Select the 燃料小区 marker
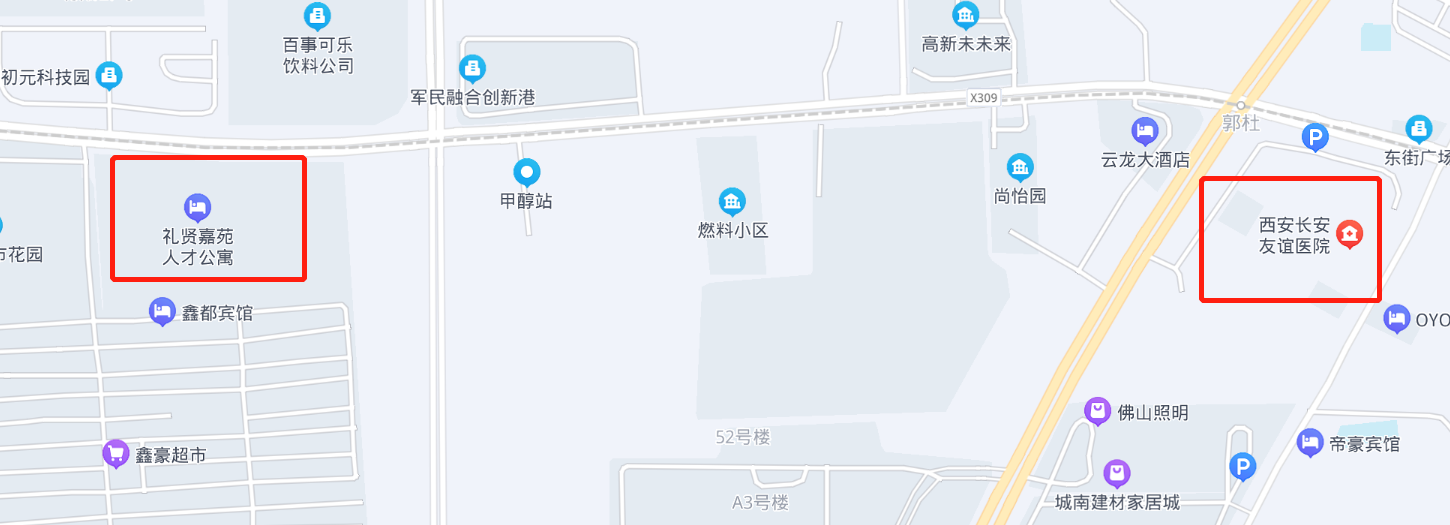The height and width of the screenshot is (525, 1450). pos(732,202)
